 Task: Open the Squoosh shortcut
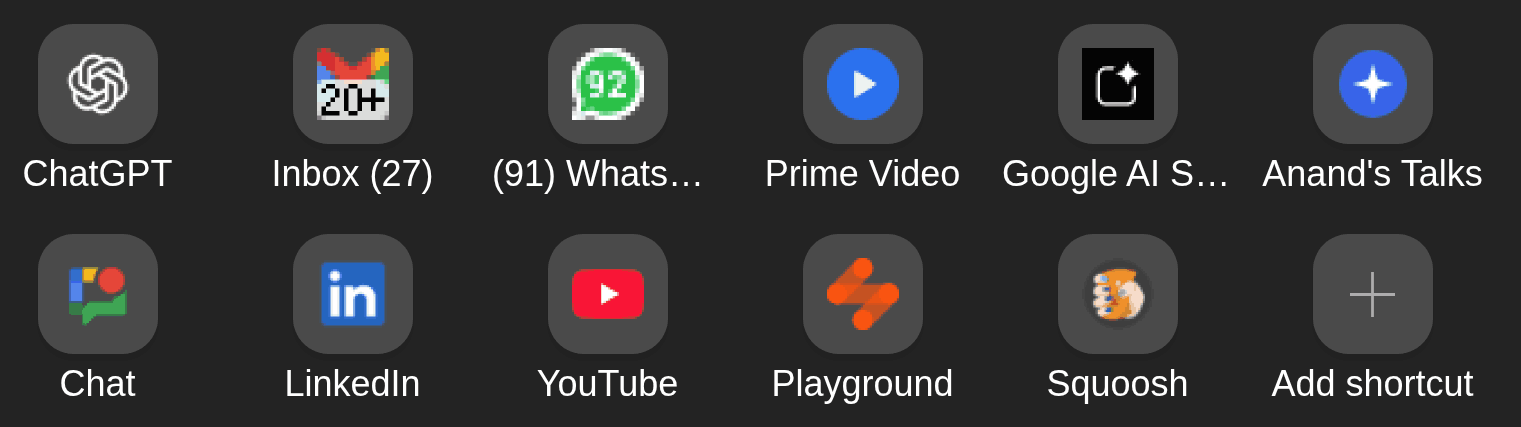1118,294
